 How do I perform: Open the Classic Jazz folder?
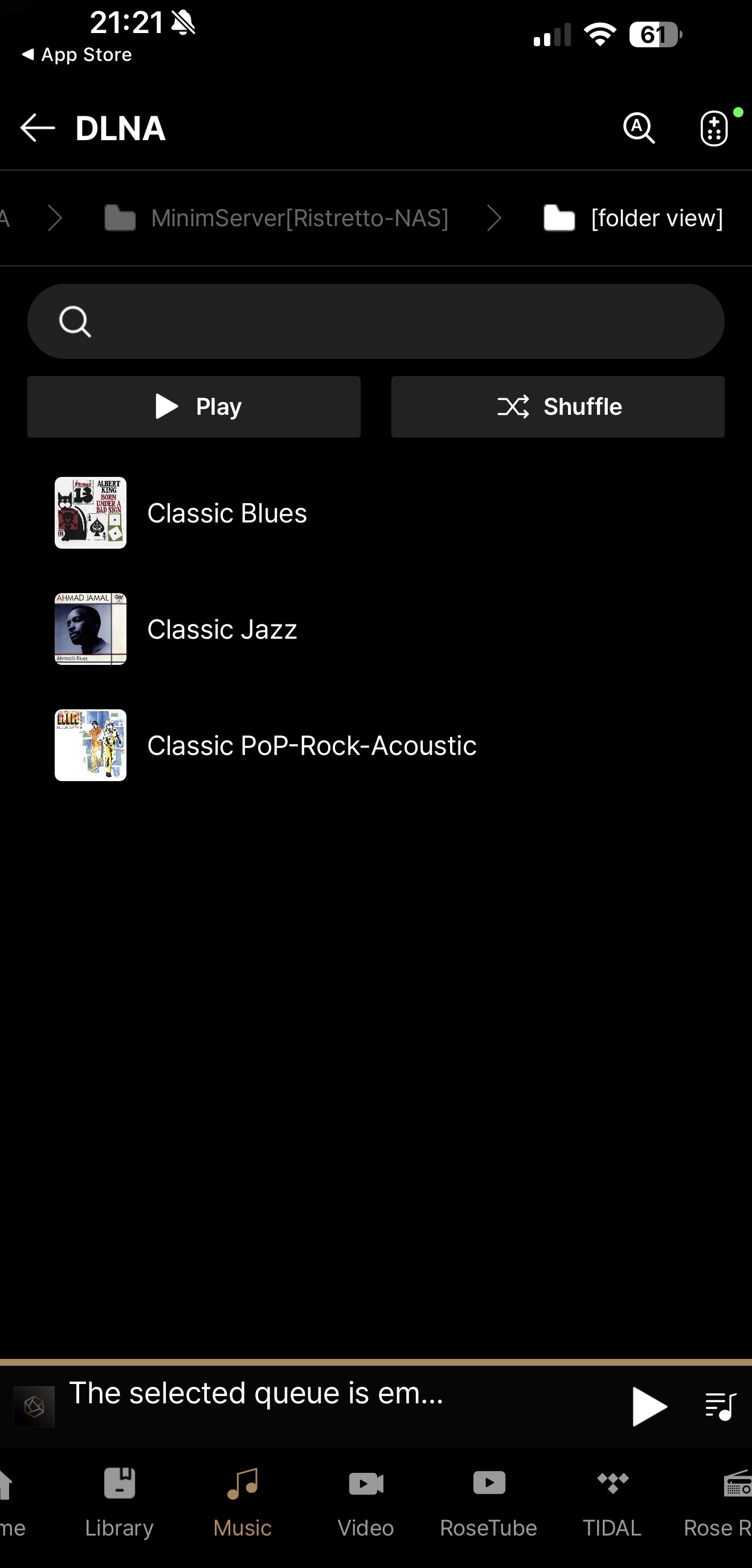tap(222, 629)
